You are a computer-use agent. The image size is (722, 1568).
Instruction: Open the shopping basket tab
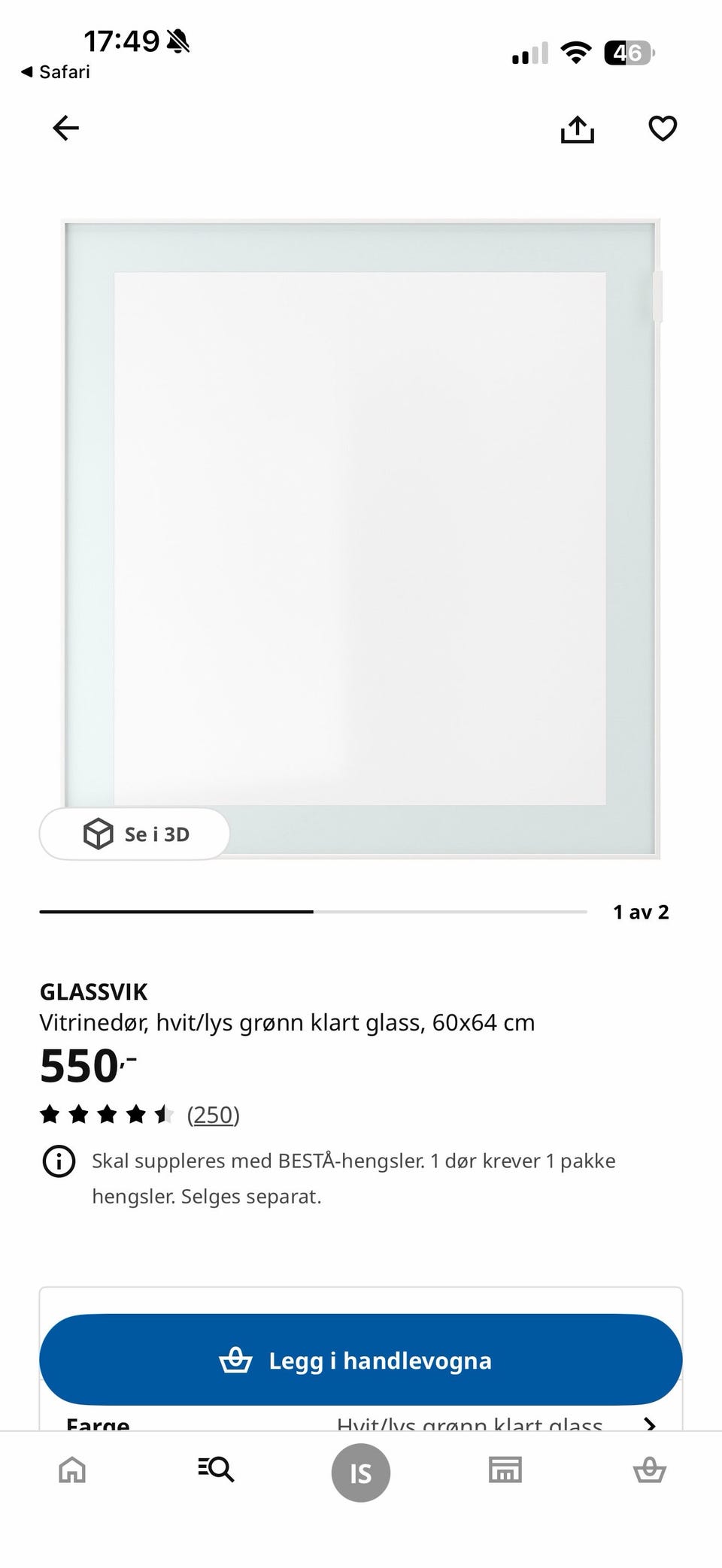[x=649, y=1470]
